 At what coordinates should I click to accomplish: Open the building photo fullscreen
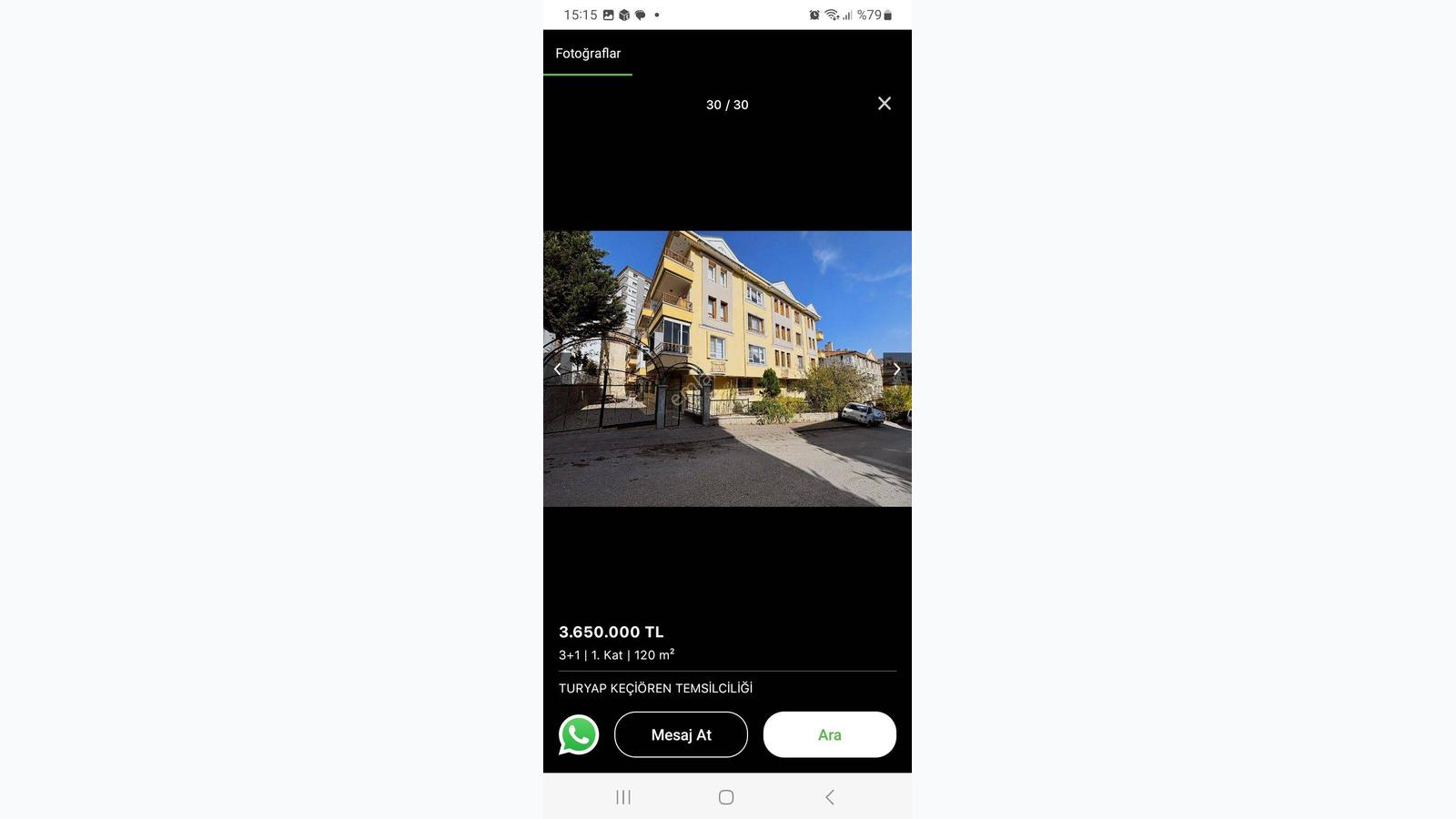(x=727, y=369)
